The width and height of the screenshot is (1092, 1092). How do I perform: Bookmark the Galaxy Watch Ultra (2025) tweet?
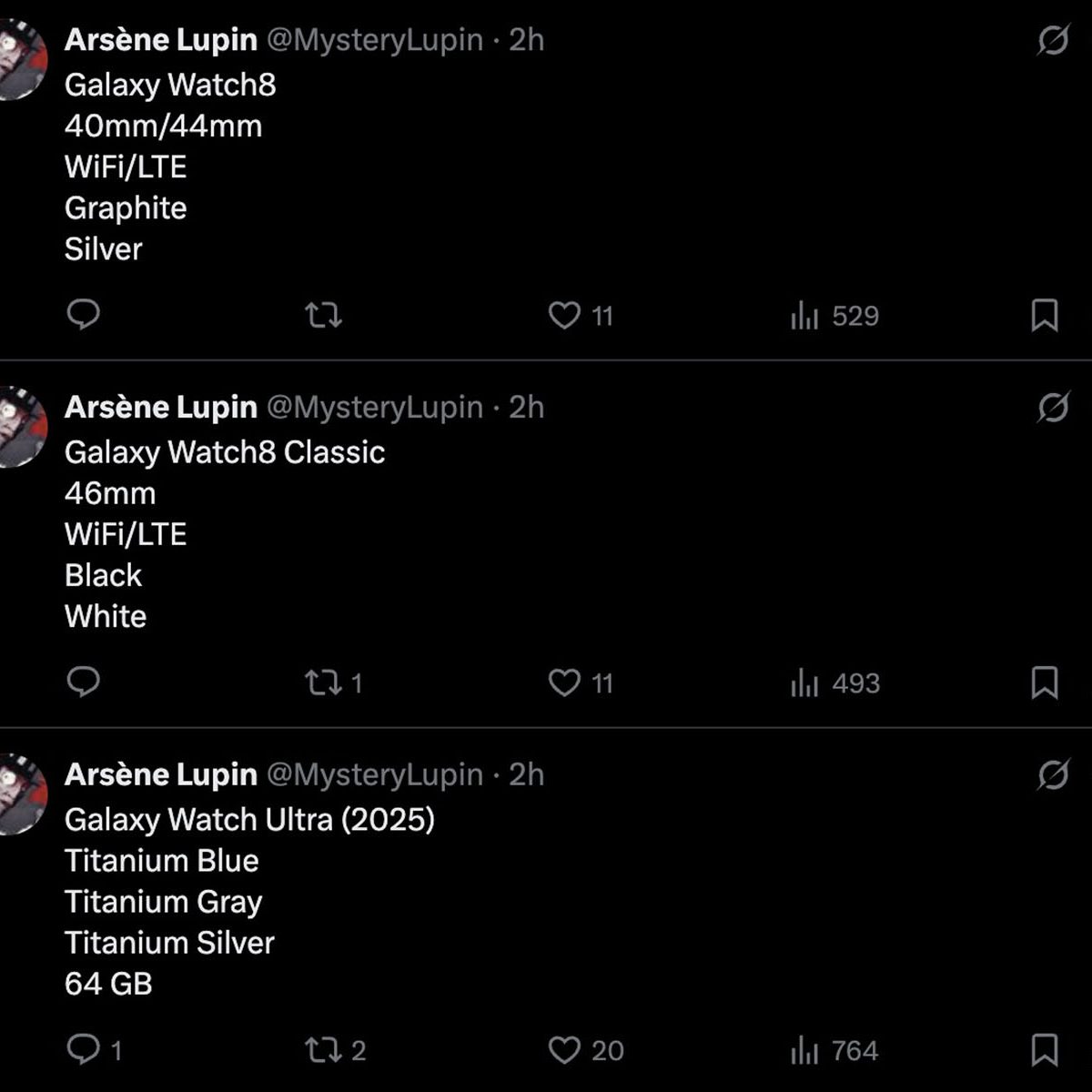point(1045,1051)
